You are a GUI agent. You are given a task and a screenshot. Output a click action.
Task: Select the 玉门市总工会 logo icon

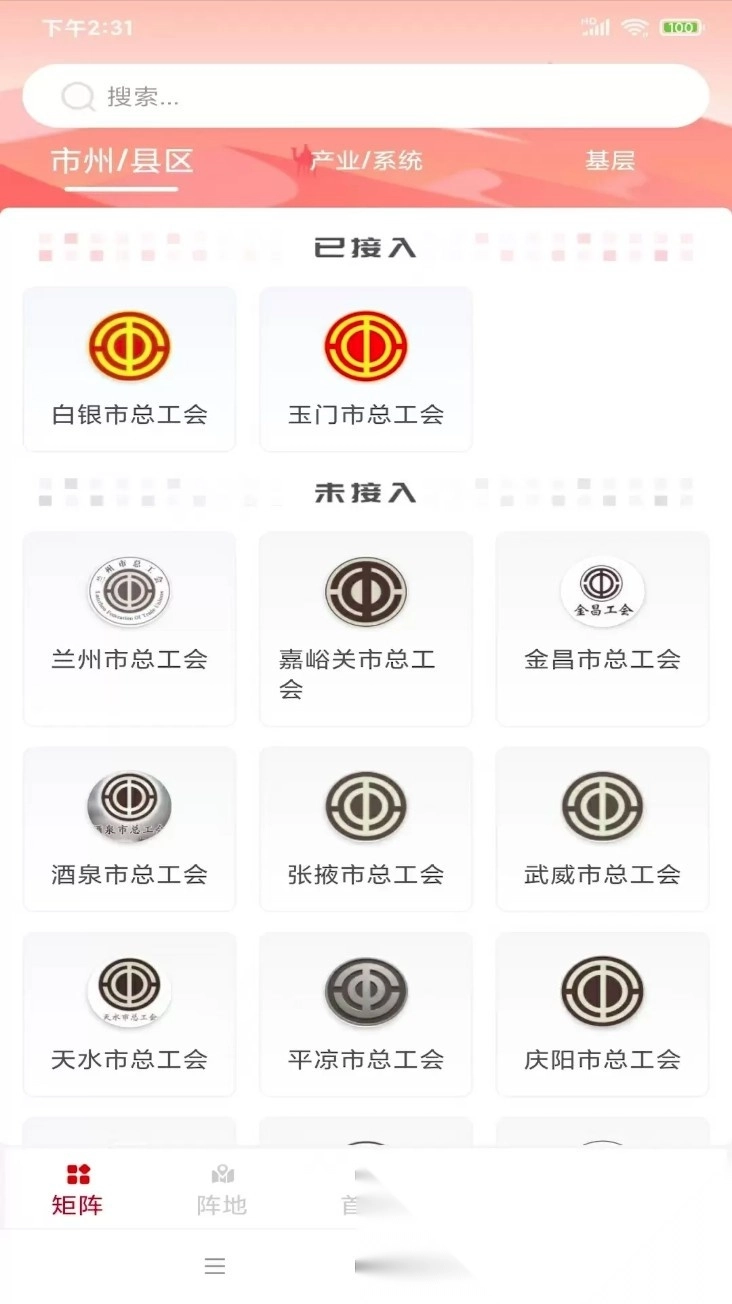pos(365,345)
